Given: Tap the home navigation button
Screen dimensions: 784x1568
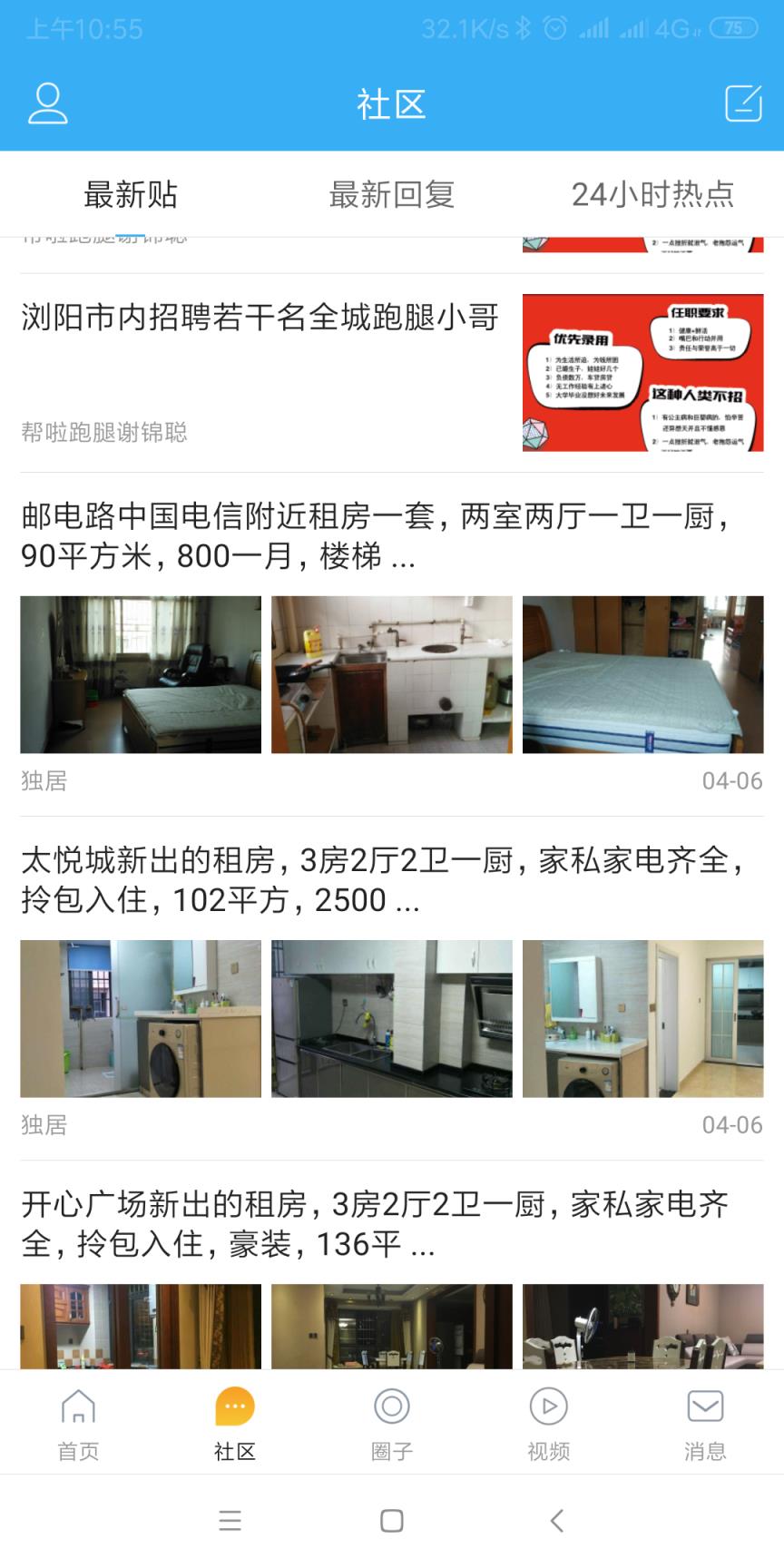Looking at the screenshot, I should (x=390, y=1521).
